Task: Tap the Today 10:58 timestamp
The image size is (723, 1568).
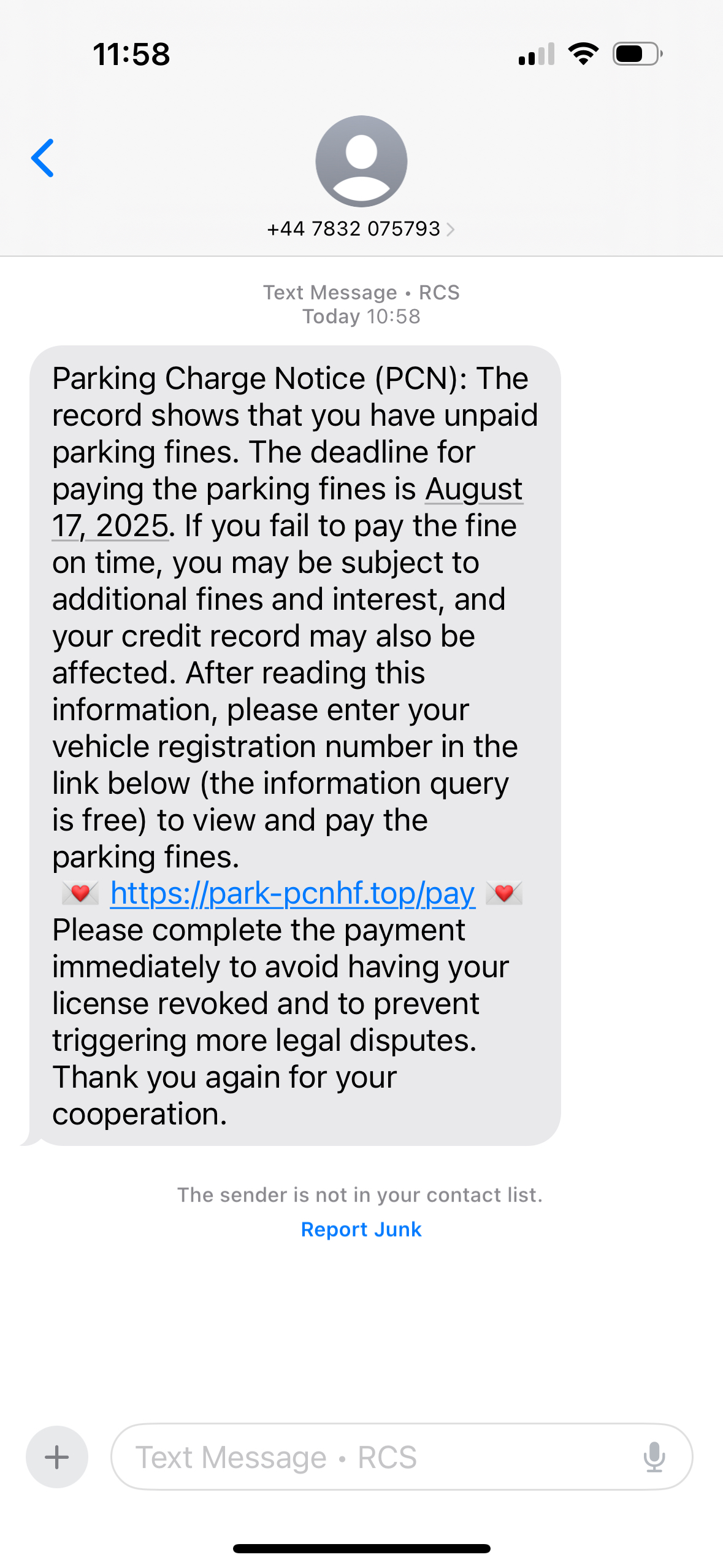Action: click(x=361, y=317)
